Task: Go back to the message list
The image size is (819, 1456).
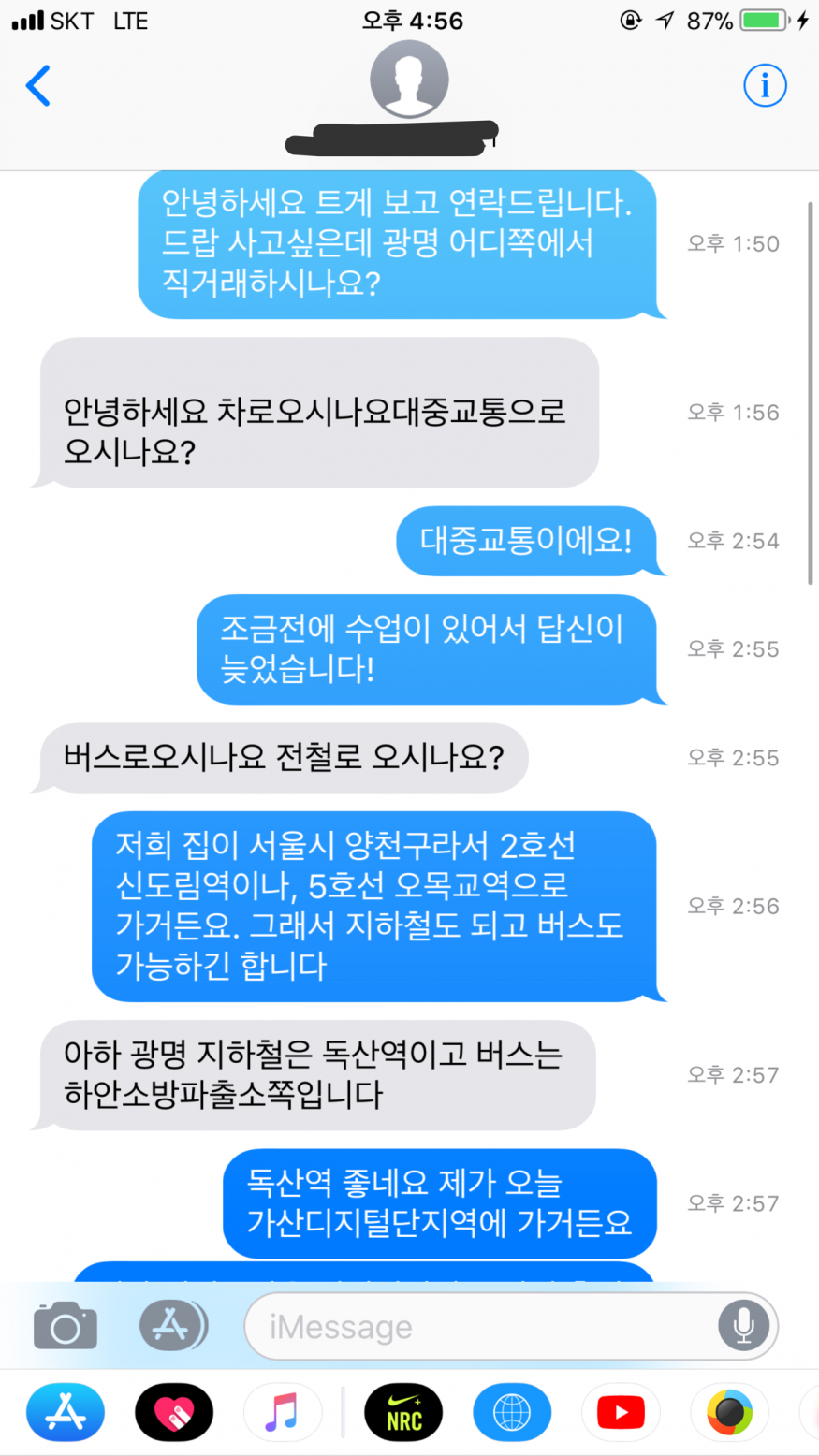Action: (37, 86)
